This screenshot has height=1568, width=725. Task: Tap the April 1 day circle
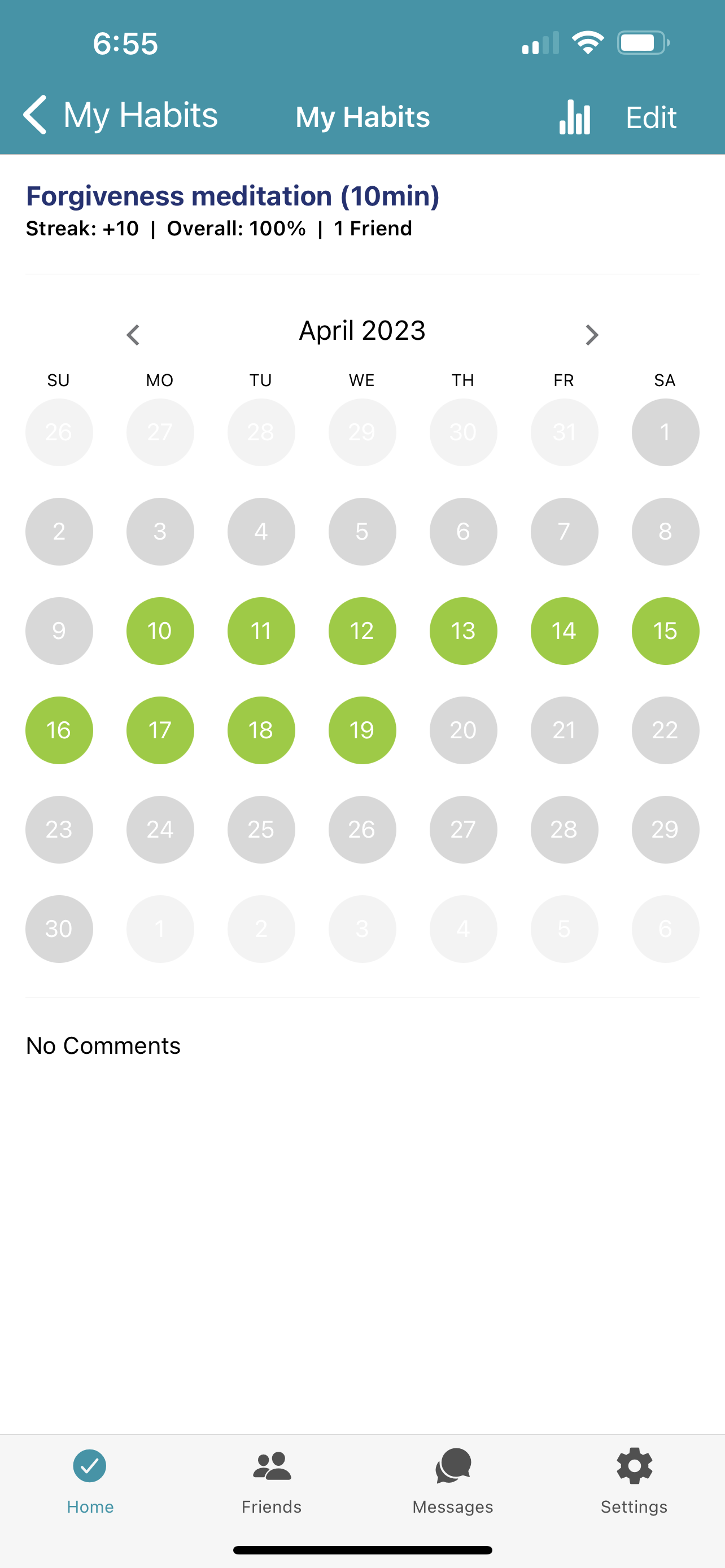[665, 432]
